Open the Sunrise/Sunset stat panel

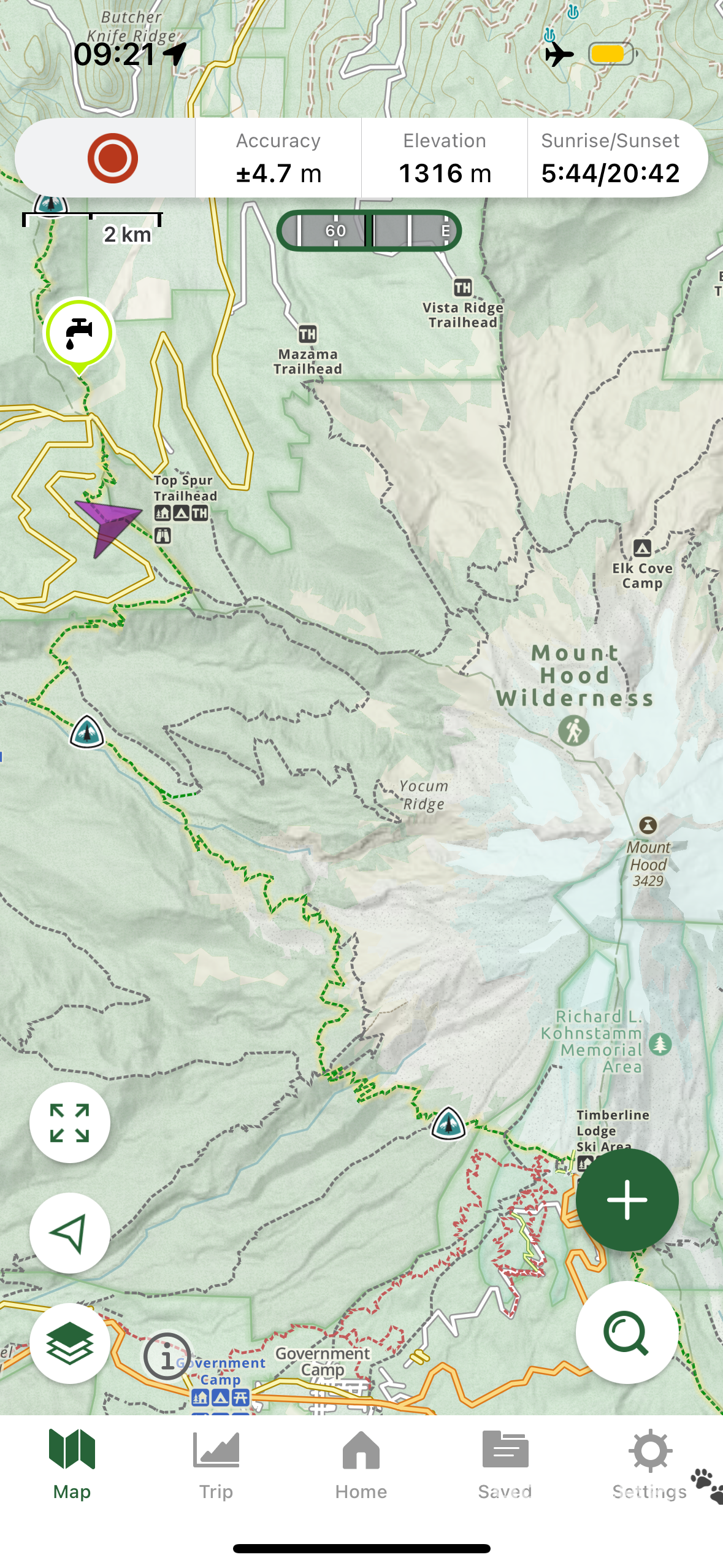[611, 158]
